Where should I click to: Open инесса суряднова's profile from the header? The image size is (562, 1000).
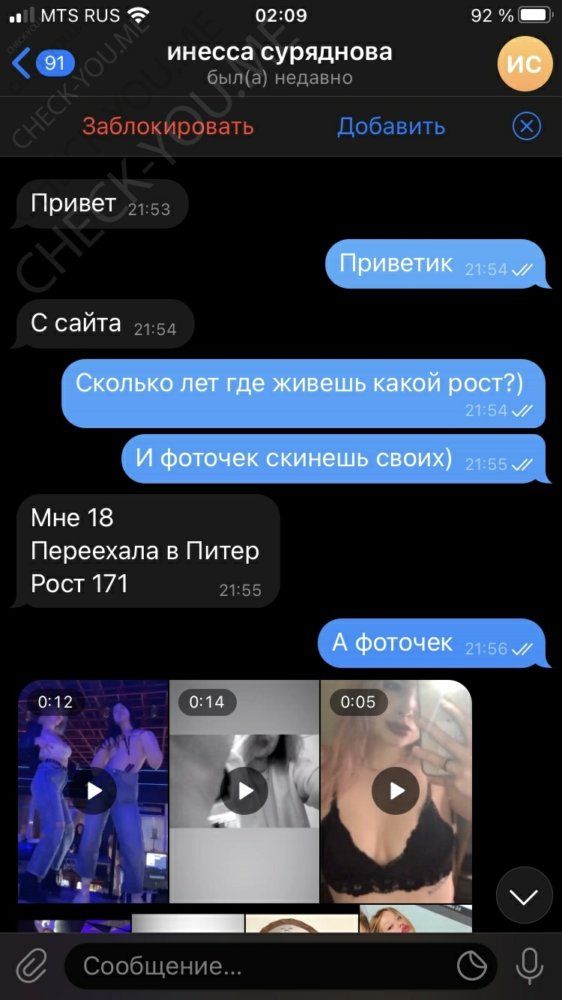click(280, 64)
